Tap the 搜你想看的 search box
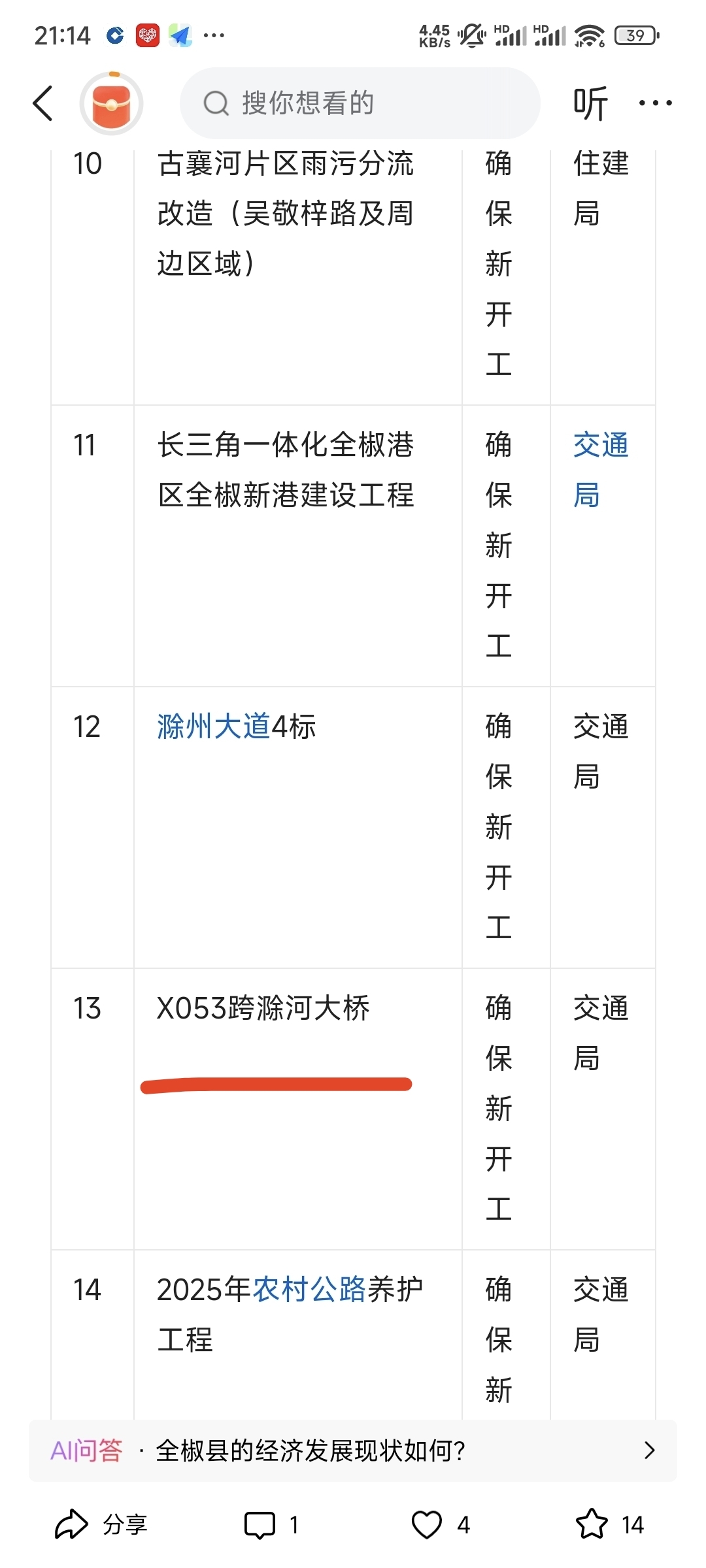 click(360, 103)
